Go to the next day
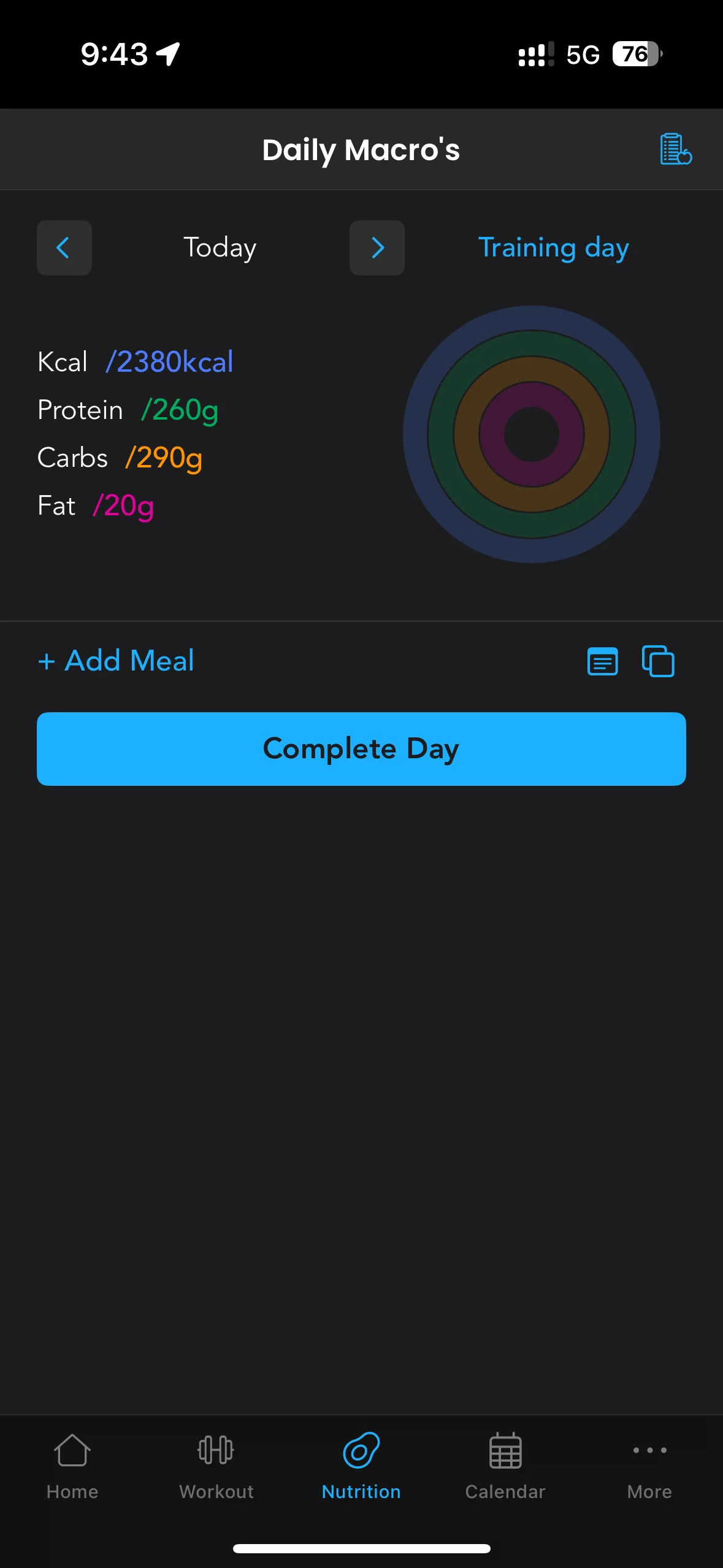 point(377,248)
